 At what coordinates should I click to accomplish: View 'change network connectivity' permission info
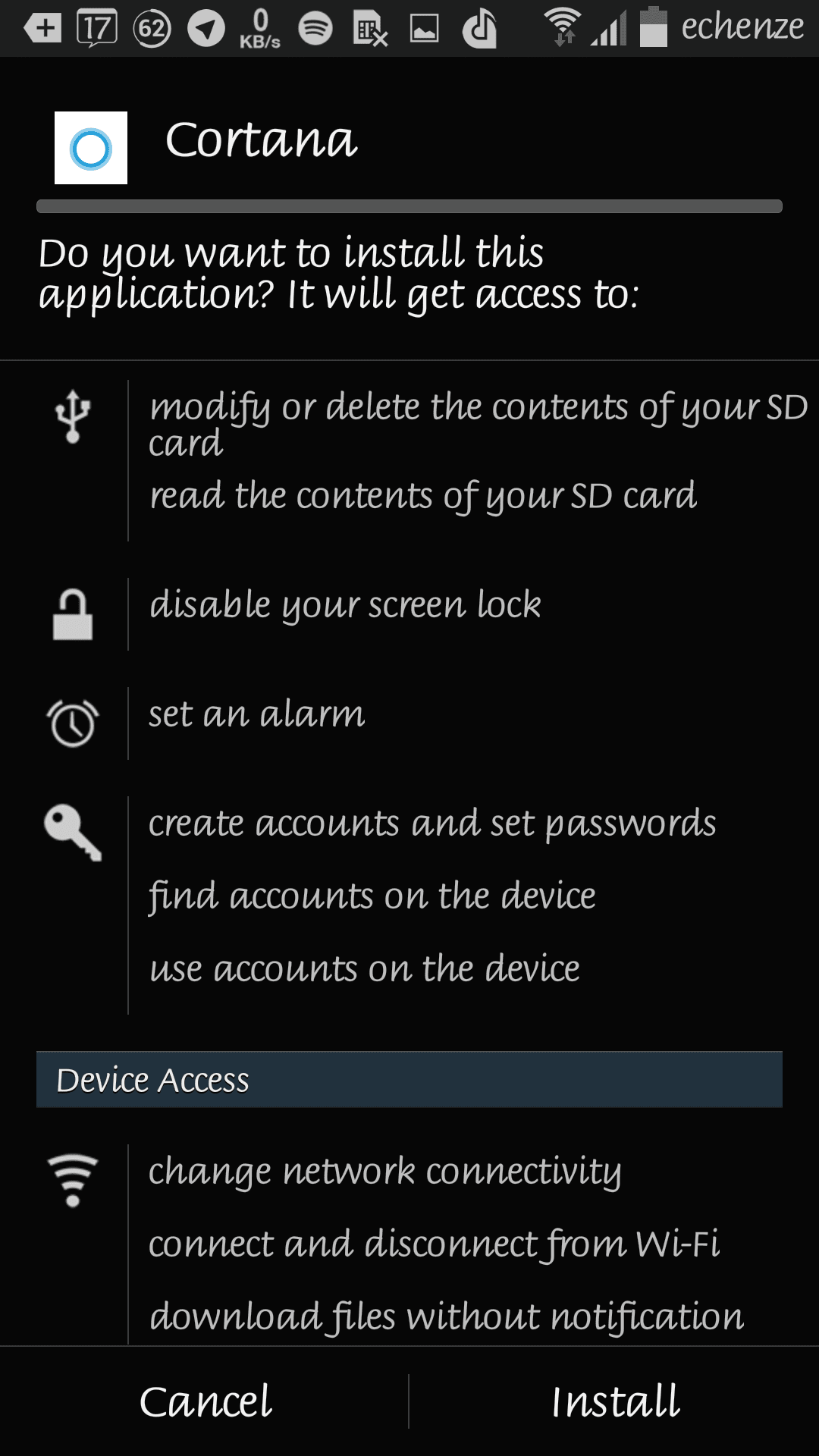[x=385, y=1172]
